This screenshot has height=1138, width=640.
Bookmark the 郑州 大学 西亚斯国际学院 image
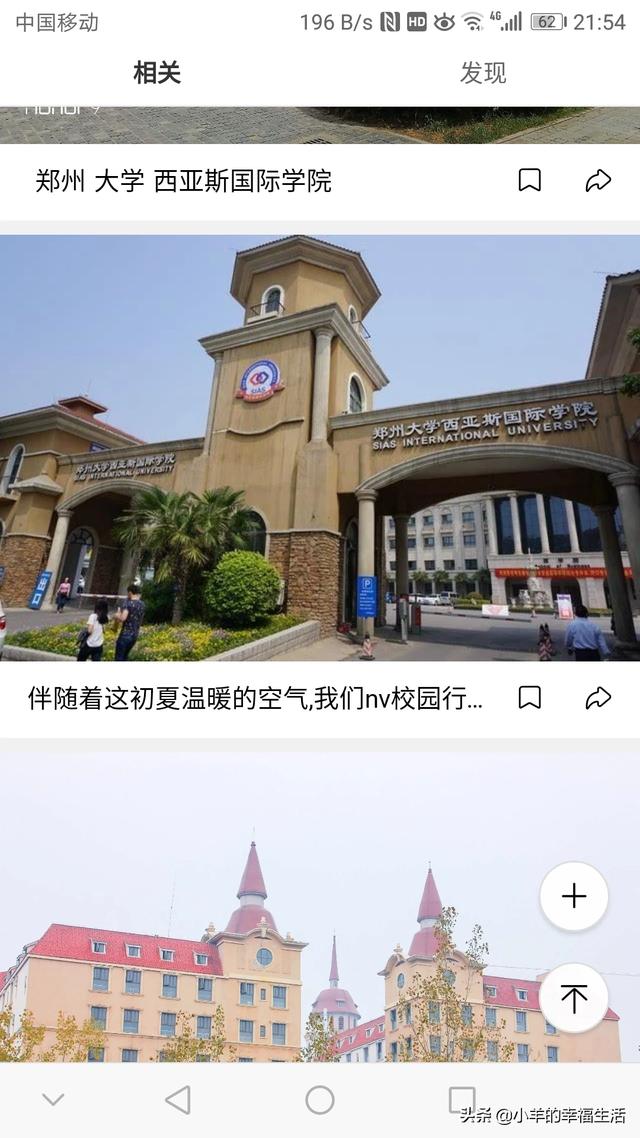(530, 180)
